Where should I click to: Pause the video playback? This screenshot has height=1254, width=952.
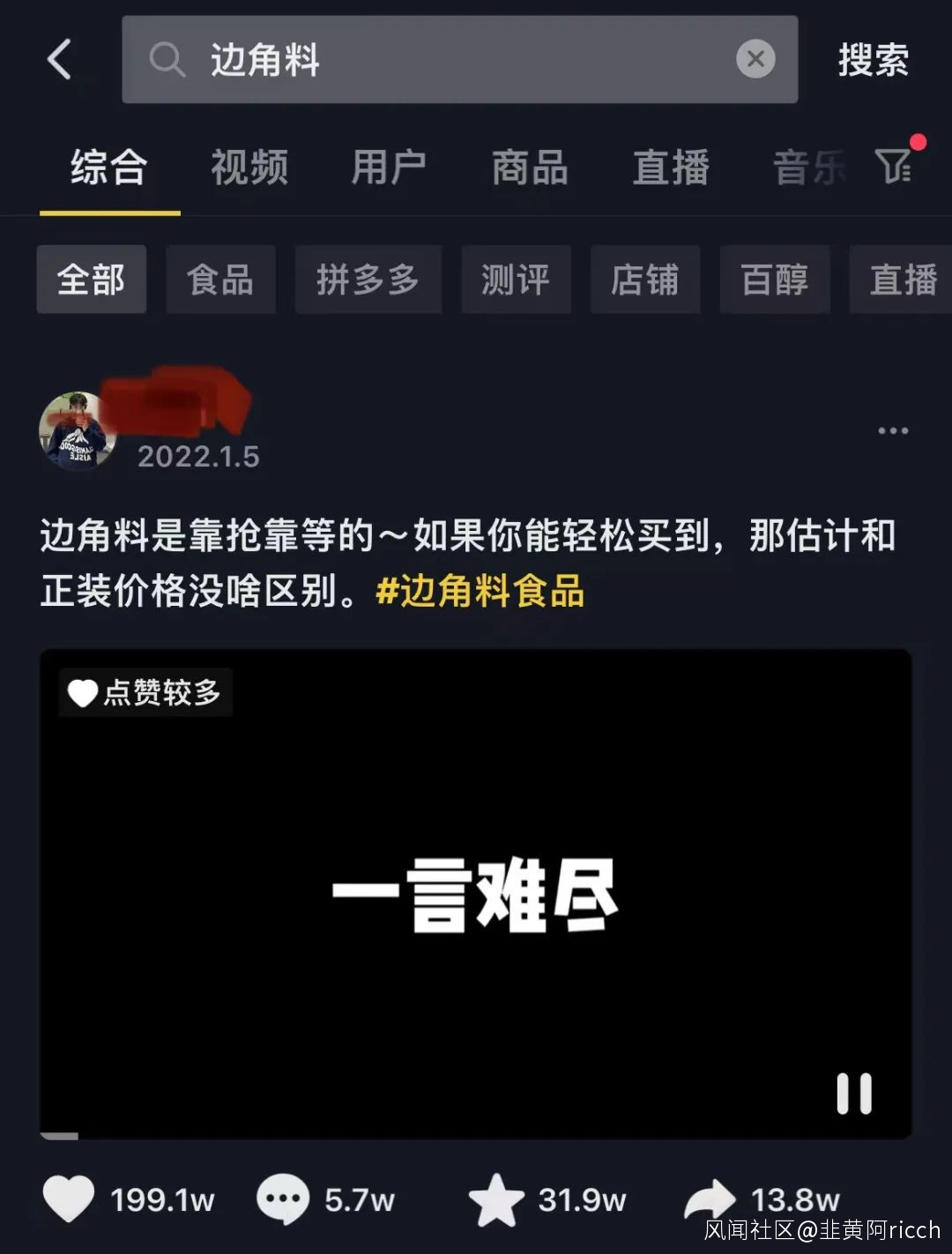853,1094
